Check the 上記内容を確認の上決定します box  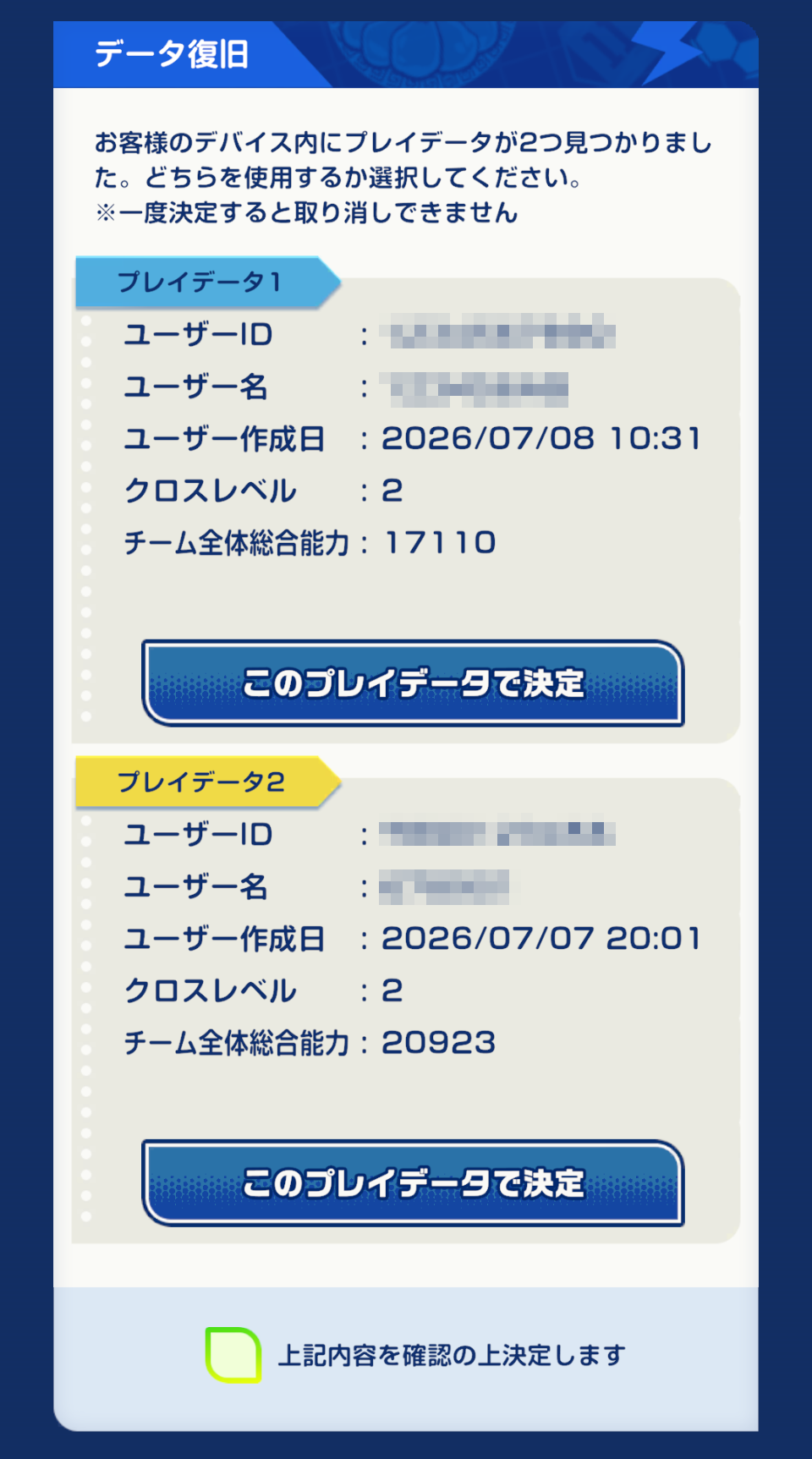coord(233,1355)
